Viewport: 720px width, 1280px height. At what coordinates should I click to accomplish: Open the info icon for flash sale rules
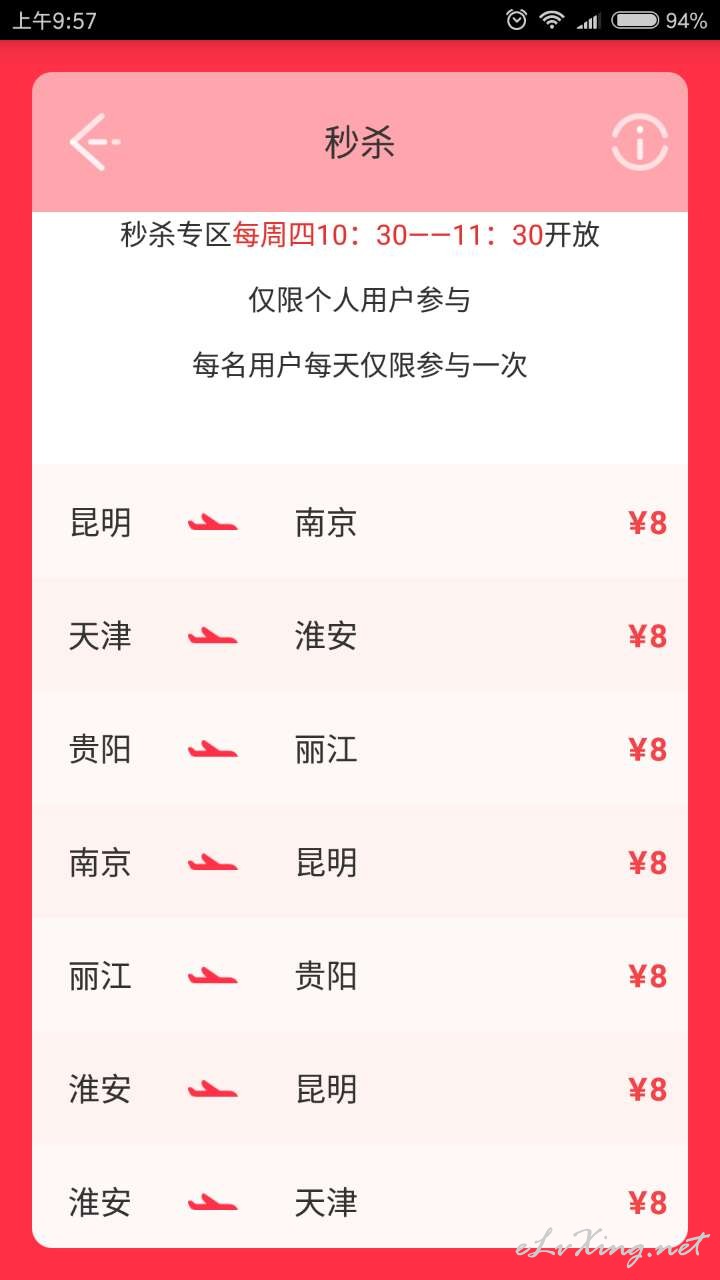(639, 143)
